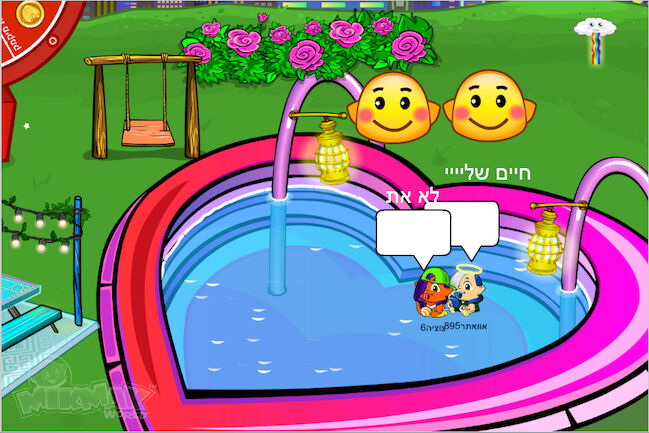Open the profile of the angel-halo avatar
The image size is (649, 433).
466,292
